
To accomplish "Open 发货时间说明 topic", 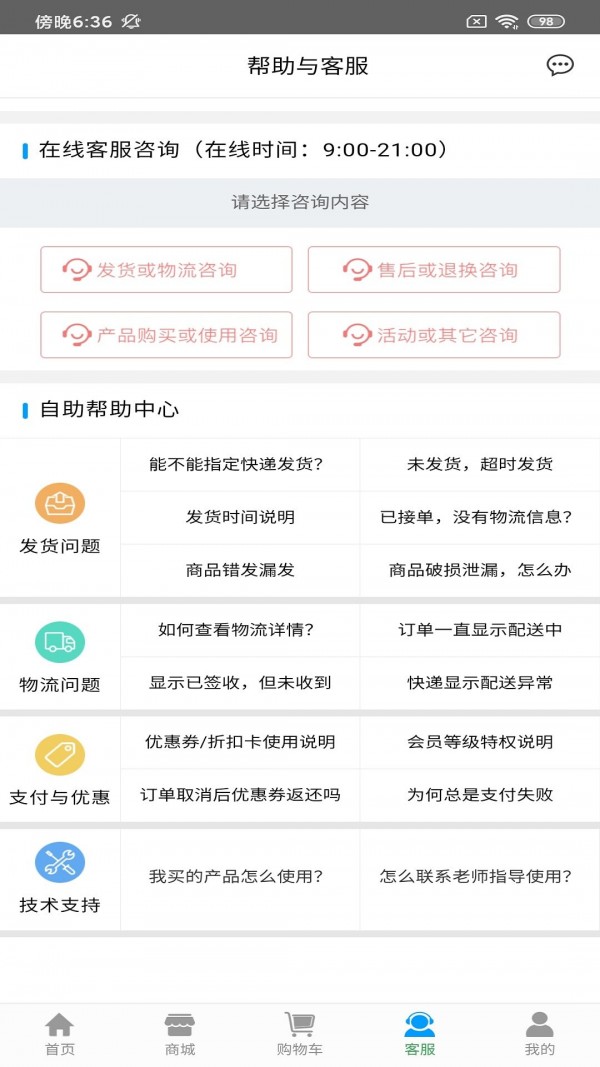I will click(240, 517).
